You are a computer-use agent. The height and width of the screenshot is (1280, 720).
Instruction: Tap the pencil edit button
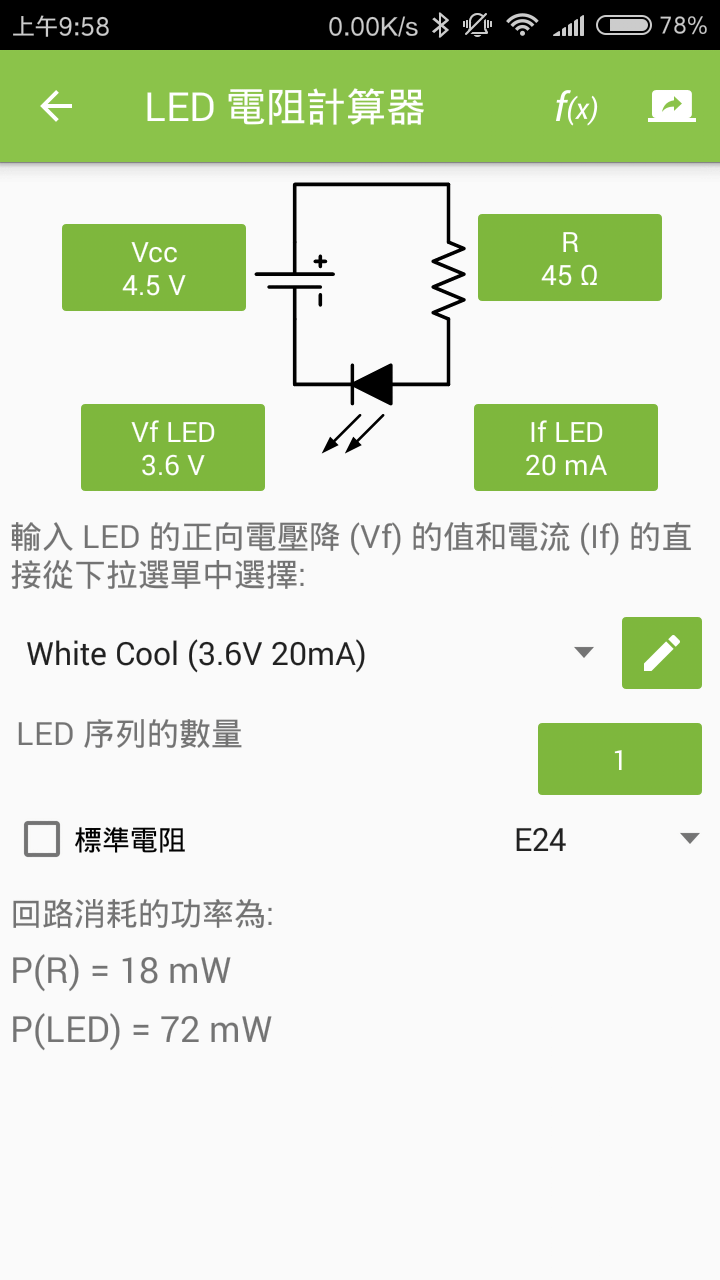(661, 653)
